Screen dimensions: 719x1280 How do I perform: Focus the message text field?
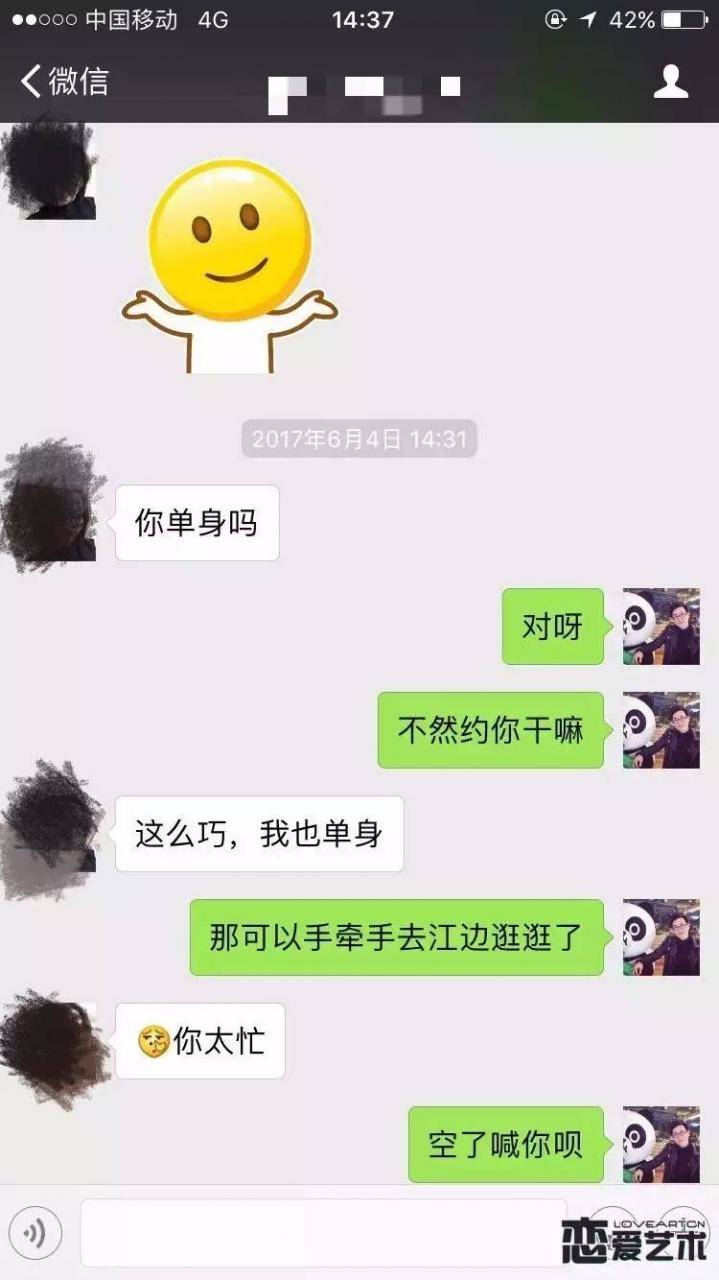pyautogui.click(x=322, y=1233)
